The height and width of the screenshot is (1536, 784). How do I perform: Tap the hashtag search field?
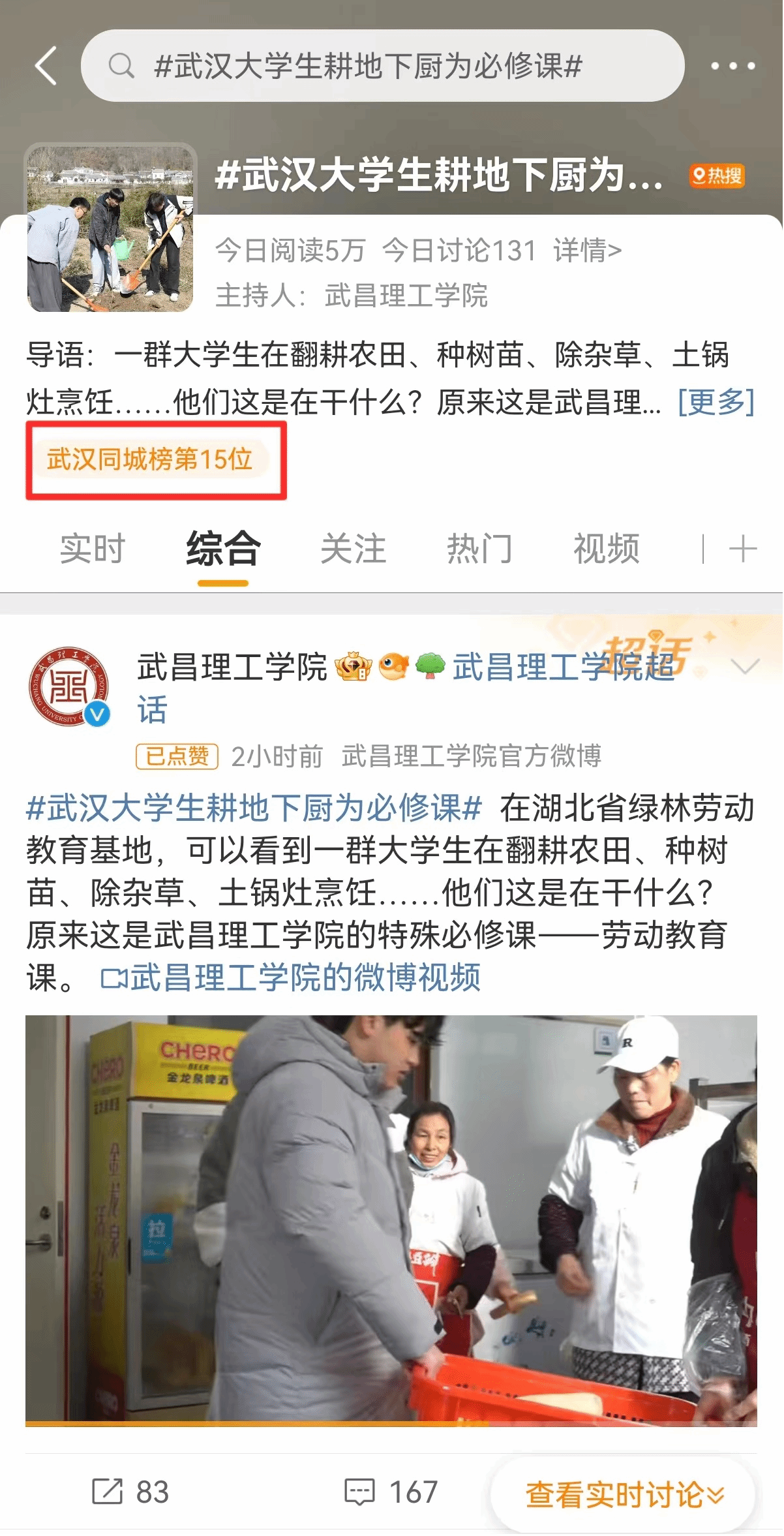(382, 66)
